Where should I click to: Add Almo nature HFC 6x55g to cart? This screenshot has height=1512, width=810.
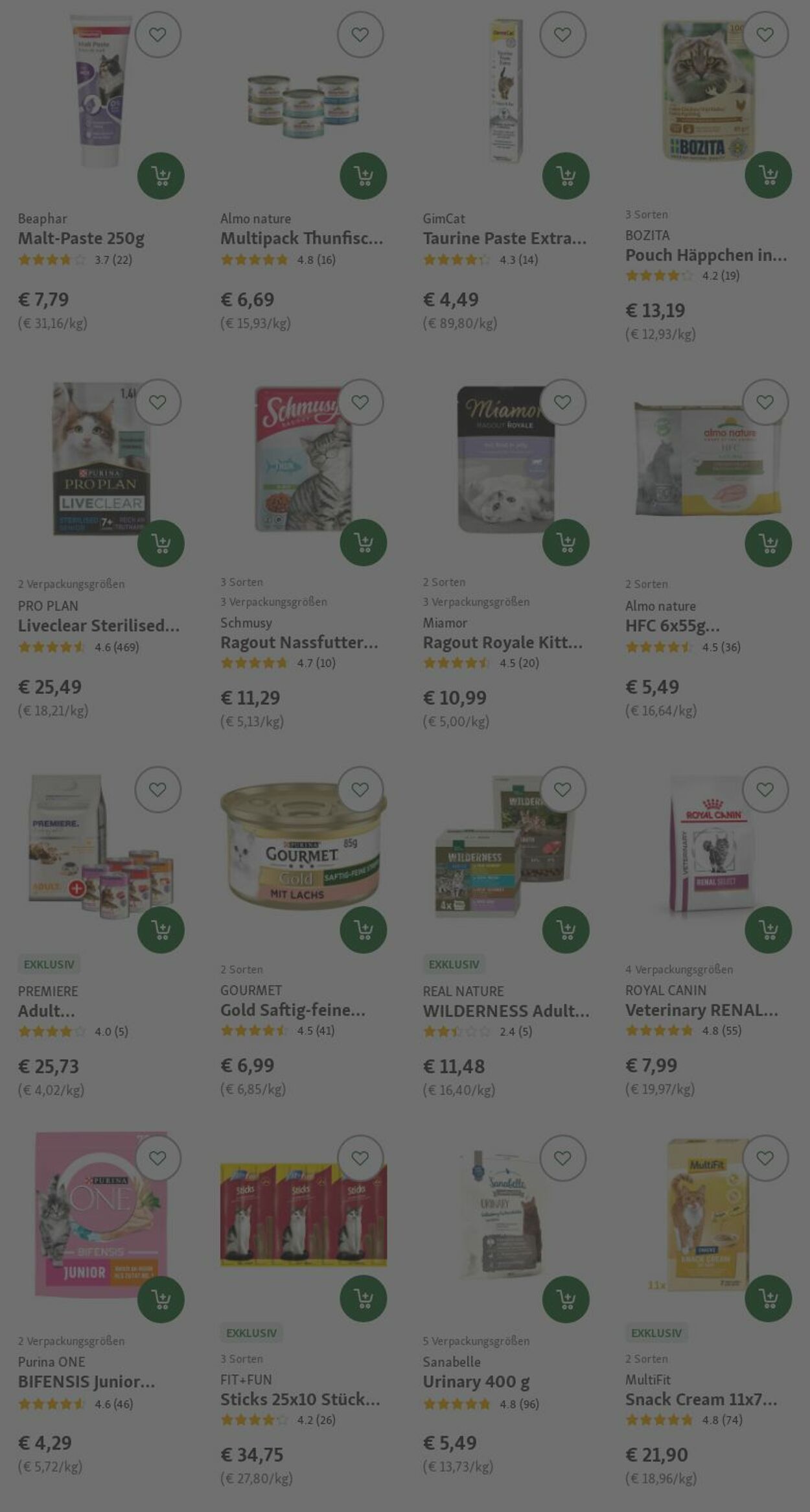pyautogui.click(x=768, y=543)
